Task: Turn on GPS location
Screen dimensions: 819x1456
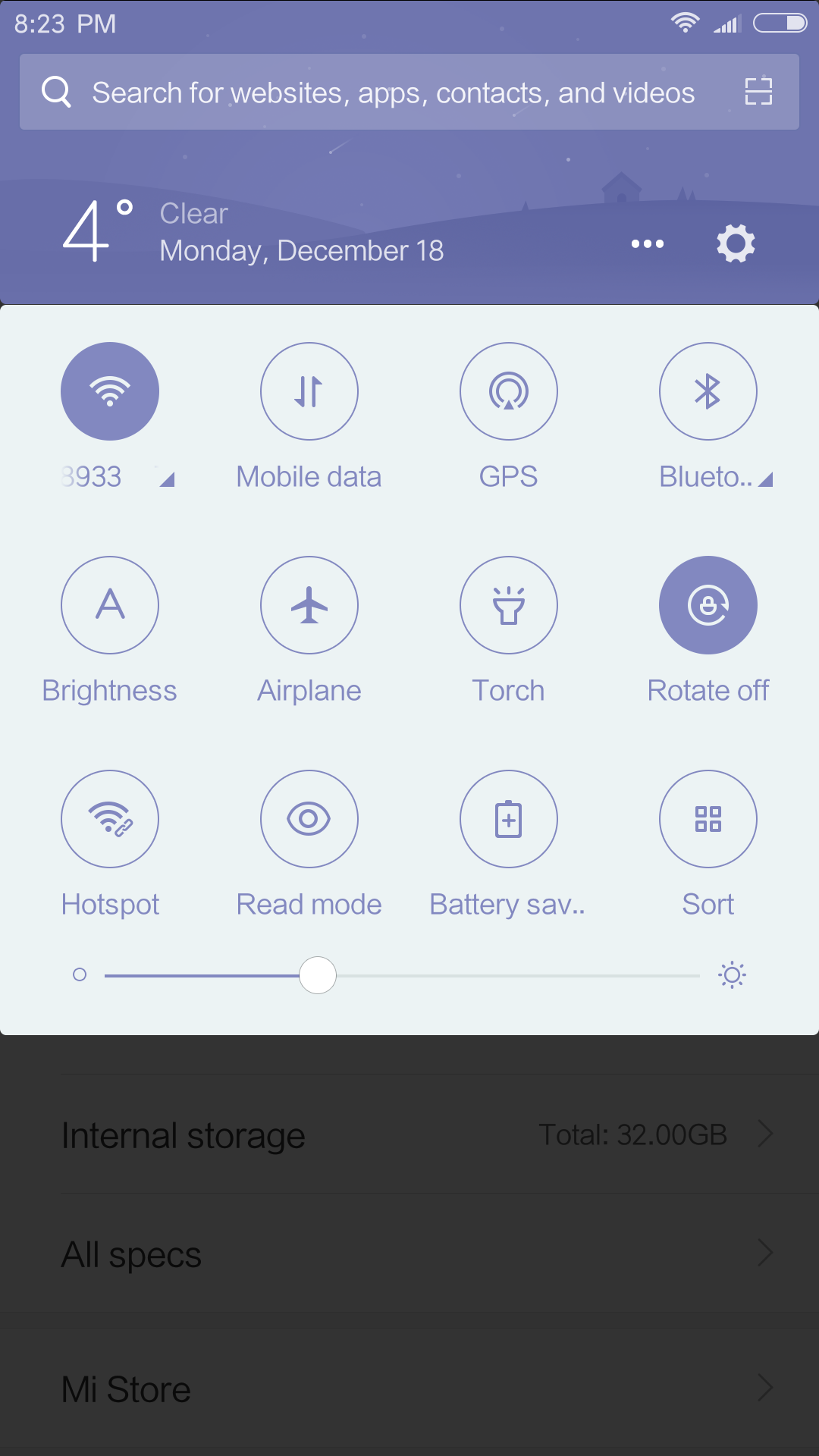Action: 509,391
